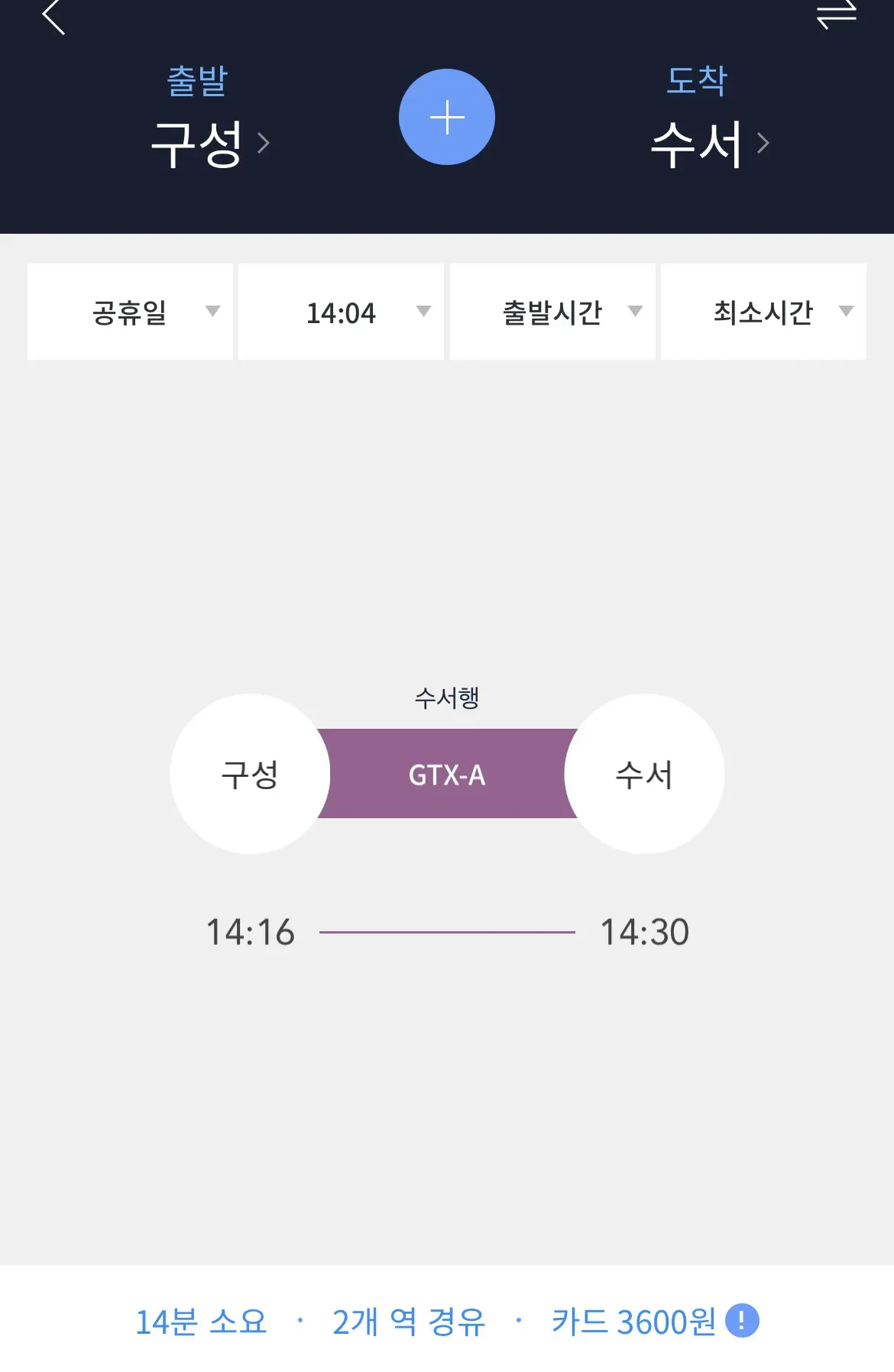Expand the 출발시간 dropdown
This screenshot has width=894, height=1372.
pos(552,312)
